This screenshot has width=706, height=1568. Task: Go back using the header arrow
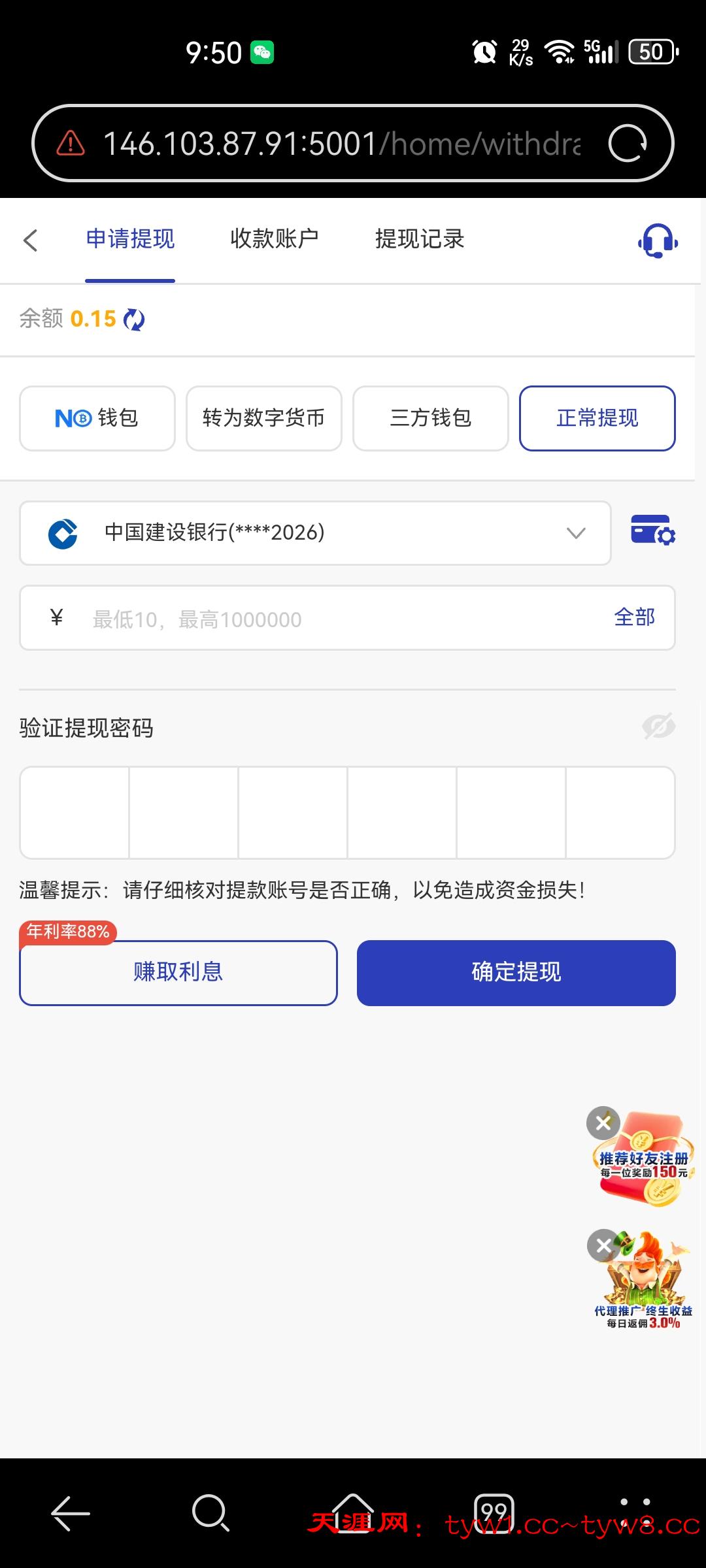(x=30, y=240)
